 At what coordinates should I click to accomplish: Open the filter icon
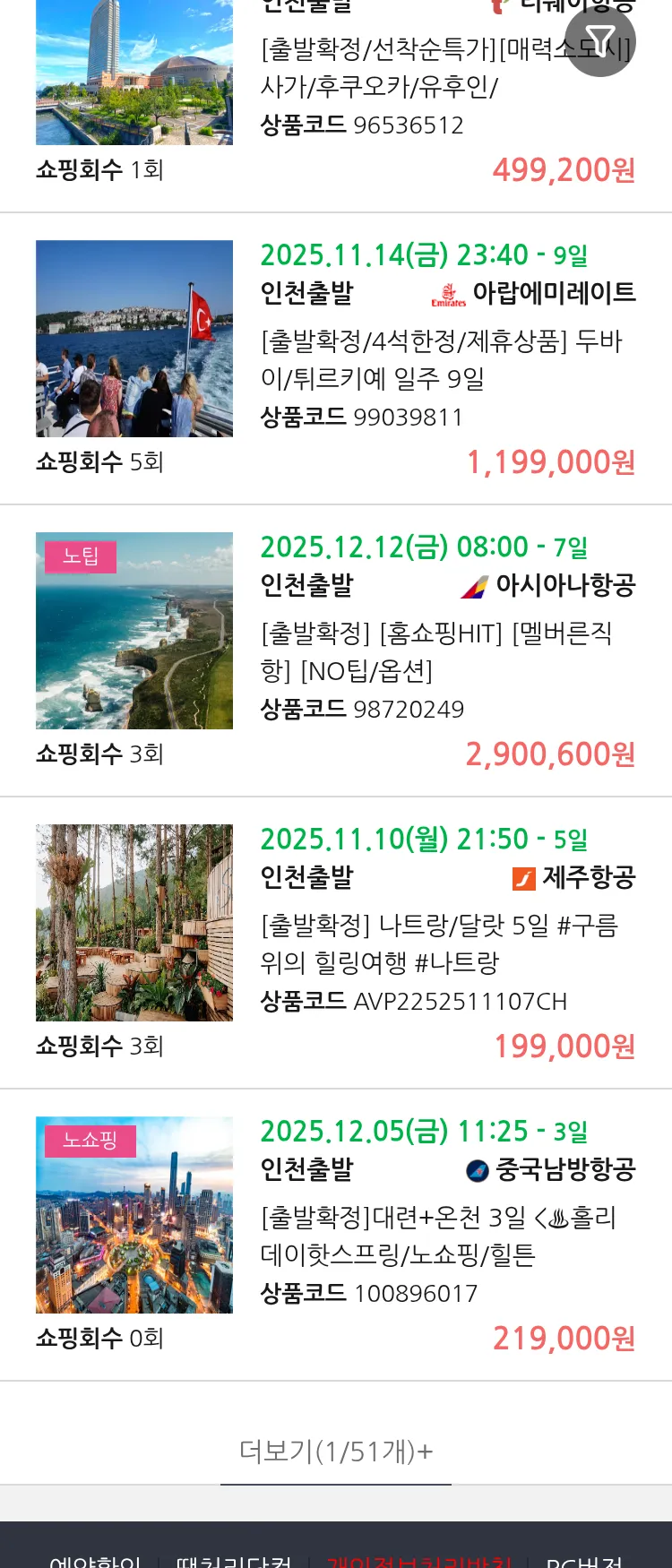point(599,41)
